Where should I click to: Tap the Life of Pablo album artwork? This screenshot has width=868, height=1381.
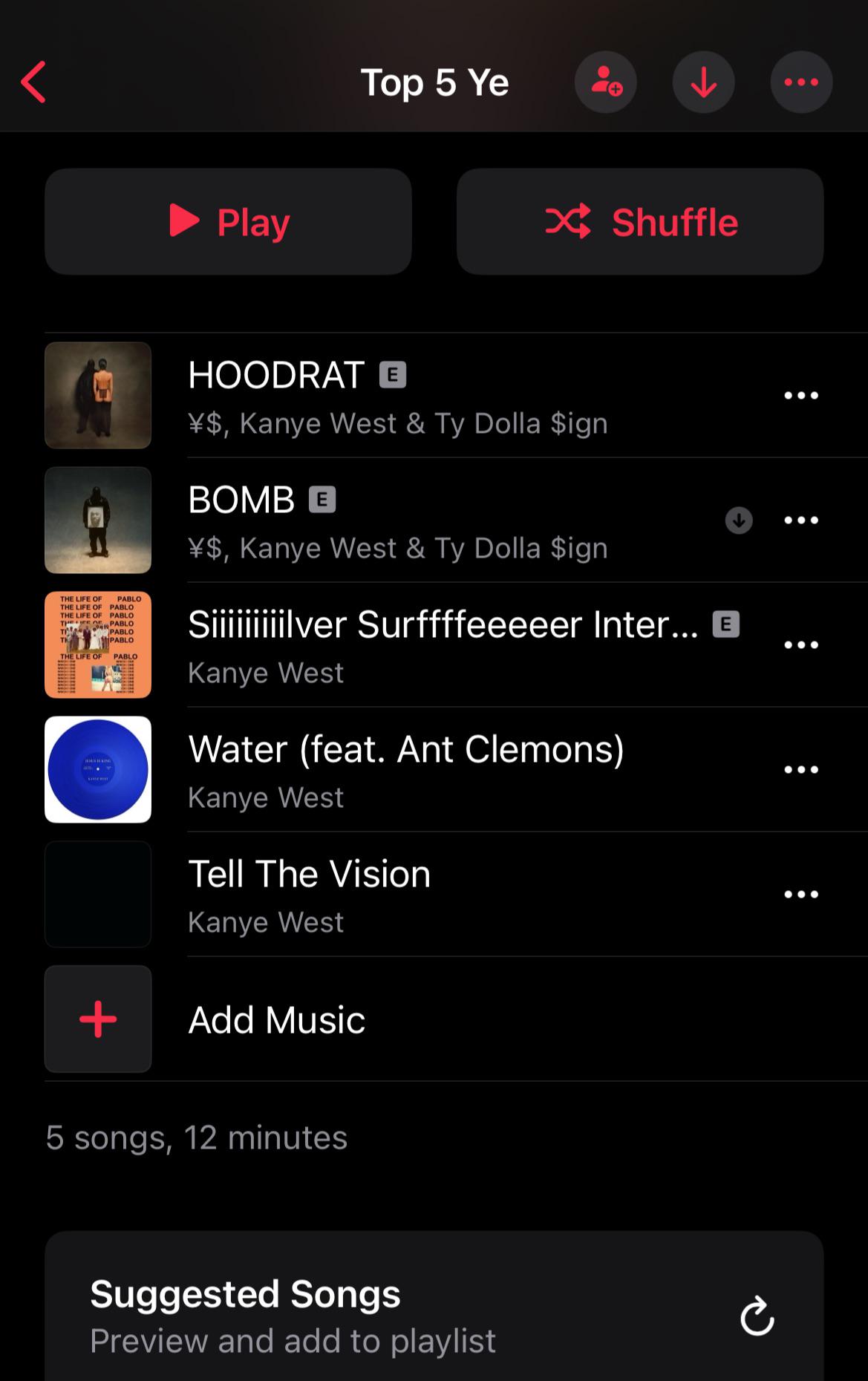click(97, 644)
